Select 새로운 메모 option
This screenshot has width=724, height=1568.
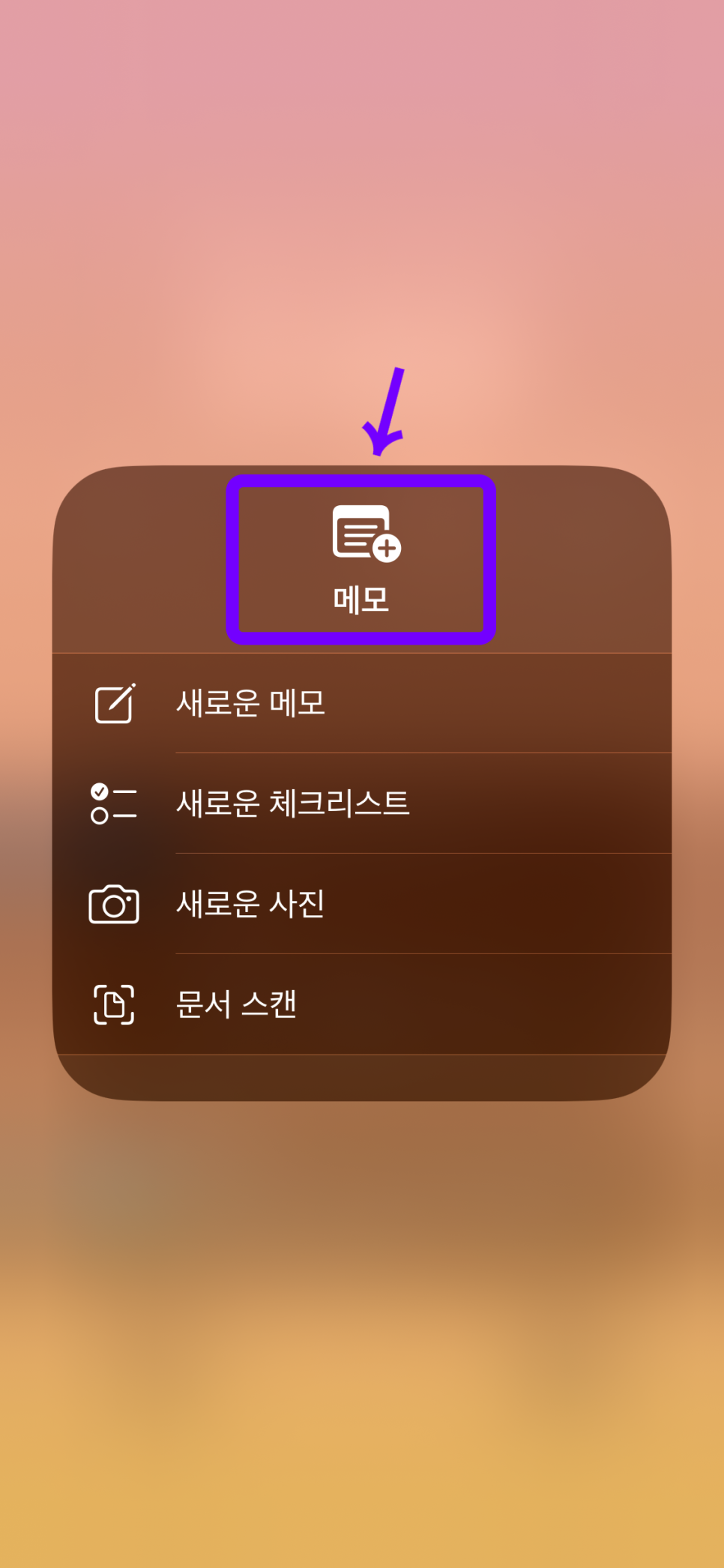(x=361, y=703)
